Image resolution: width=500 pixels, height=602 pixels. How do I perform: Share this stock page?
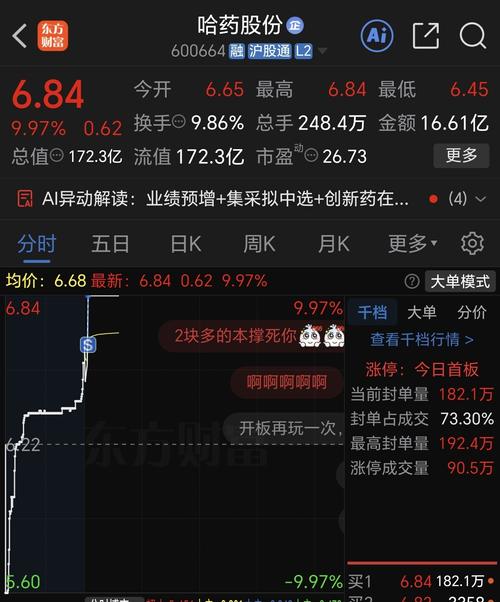coord(425,36)
